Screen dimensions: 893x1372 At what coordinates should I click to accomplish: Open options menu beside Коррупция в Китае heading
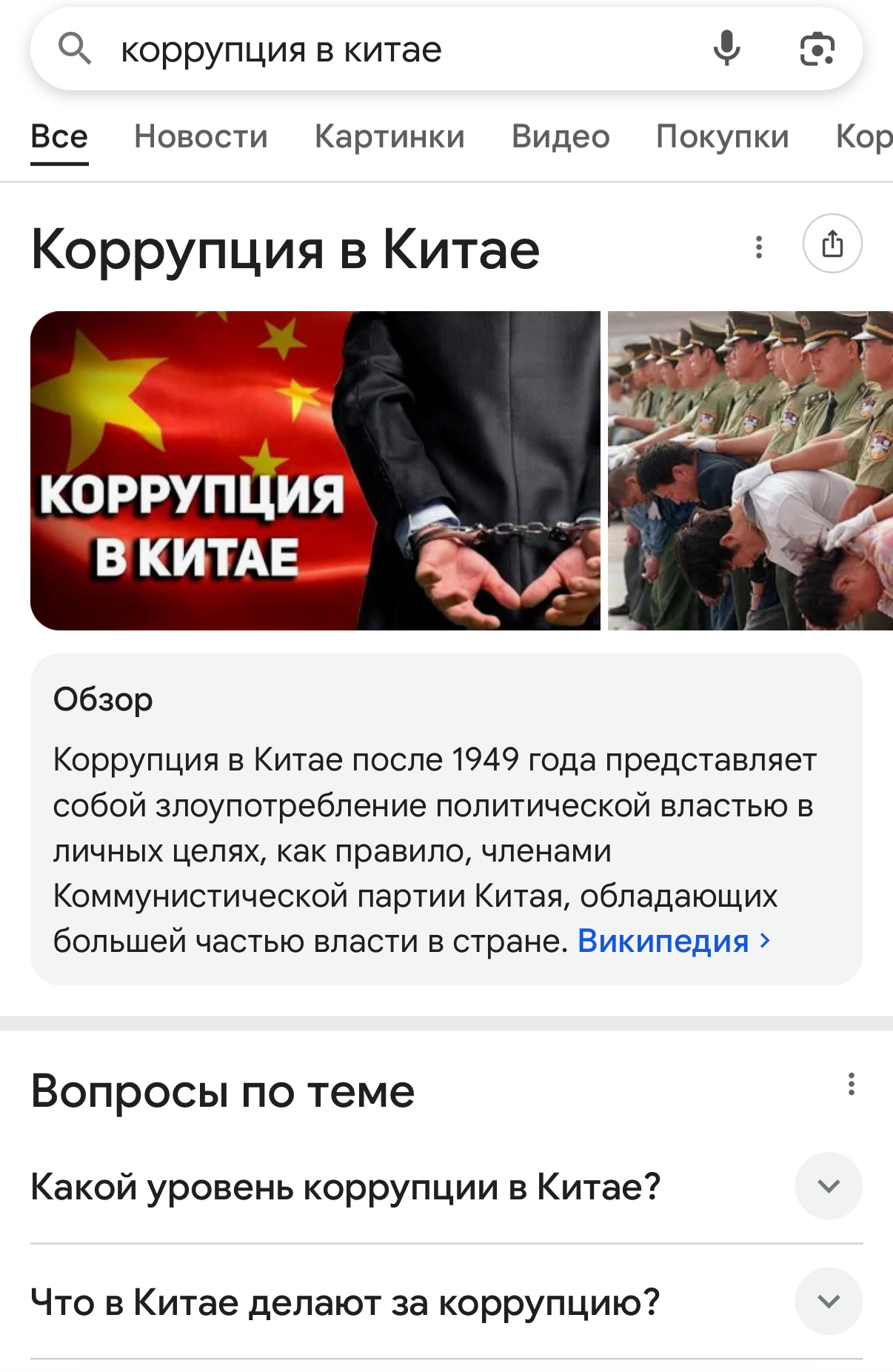point(759,247)
